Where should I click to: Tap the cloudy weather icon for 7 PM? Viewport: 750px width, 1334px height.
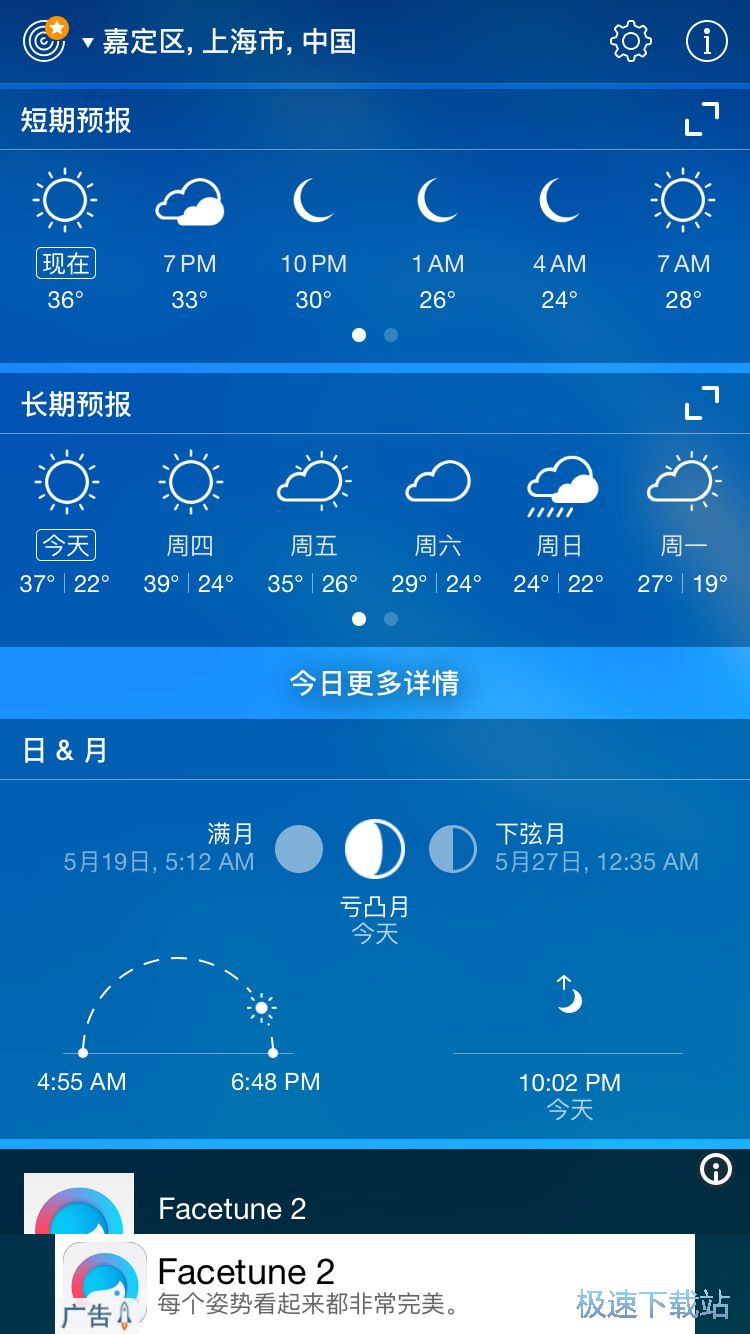[189, 199]
